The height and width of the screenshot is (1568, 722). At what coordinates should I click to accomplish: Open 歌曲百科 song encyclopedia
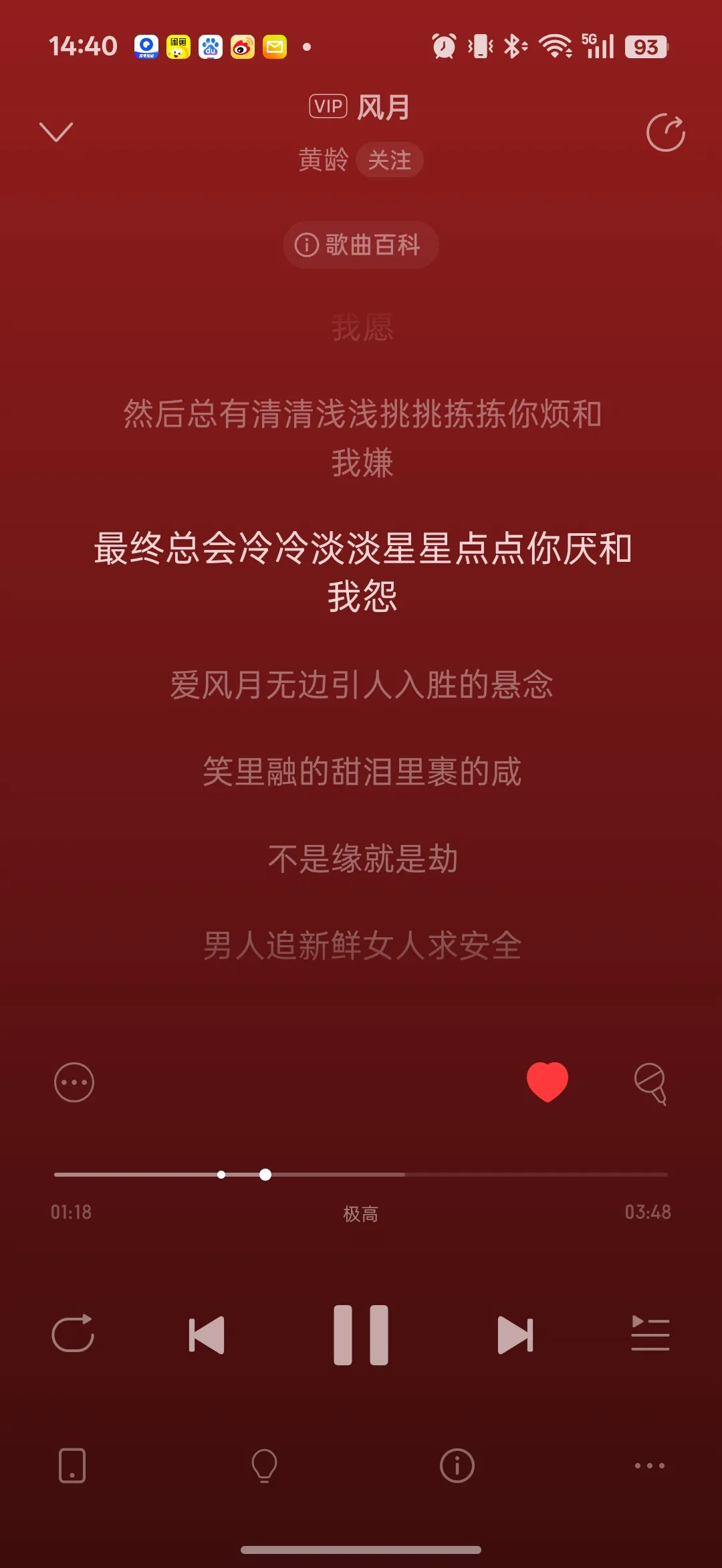click(360, 245)
